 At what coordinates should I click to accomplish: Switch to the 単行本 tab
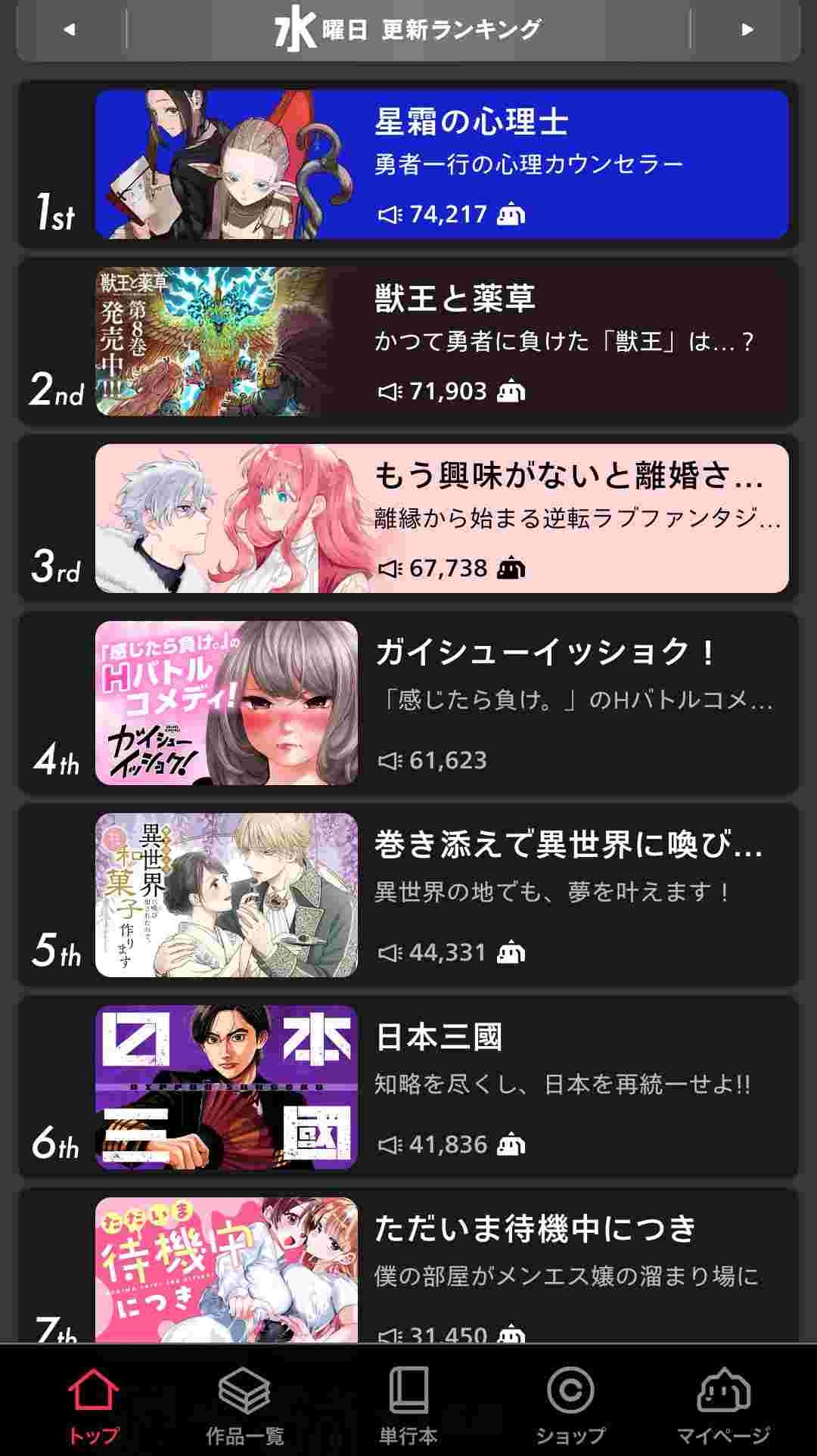point(408,1405)
